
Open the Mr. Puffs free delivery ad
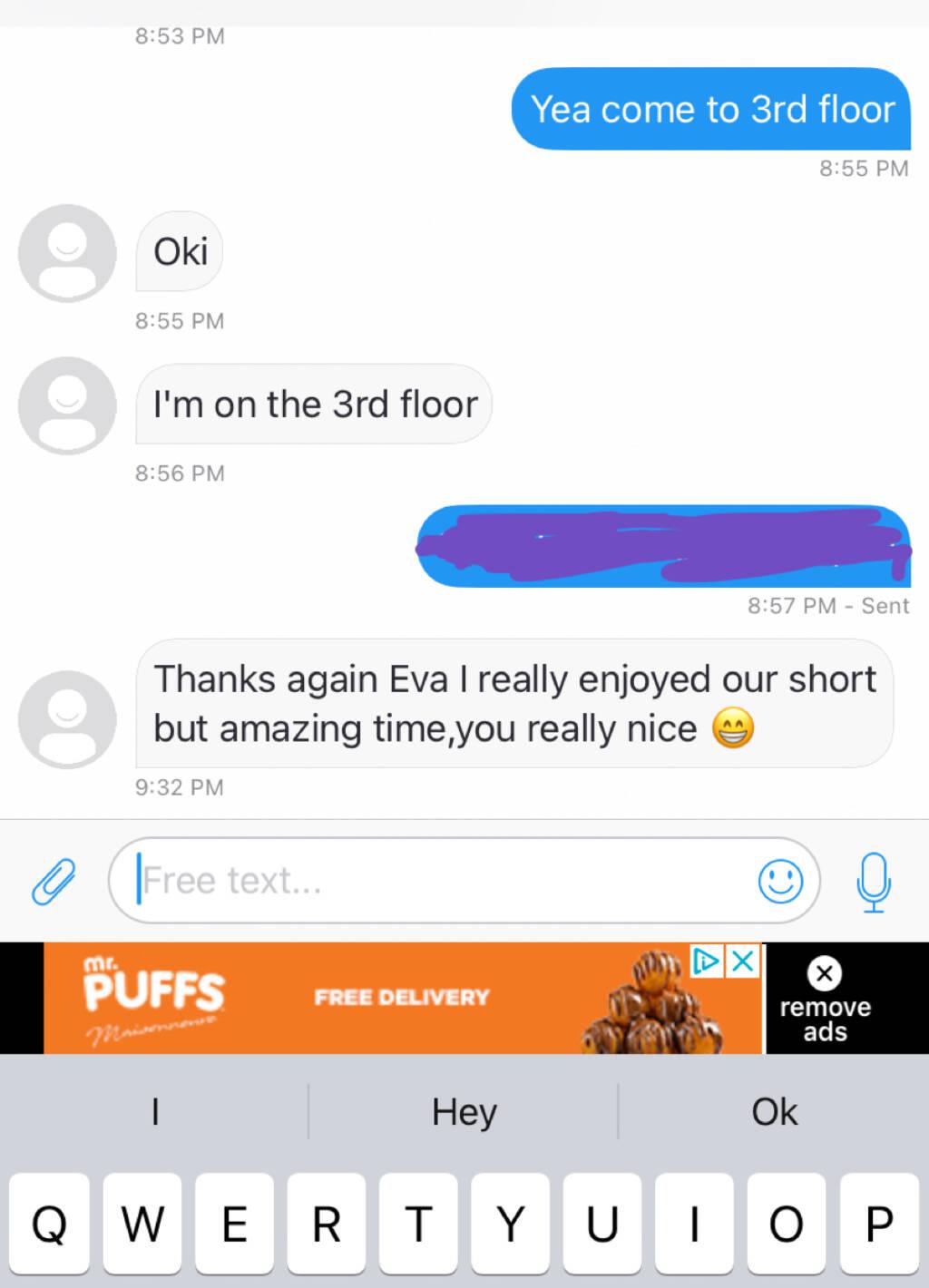coord(399,998)
